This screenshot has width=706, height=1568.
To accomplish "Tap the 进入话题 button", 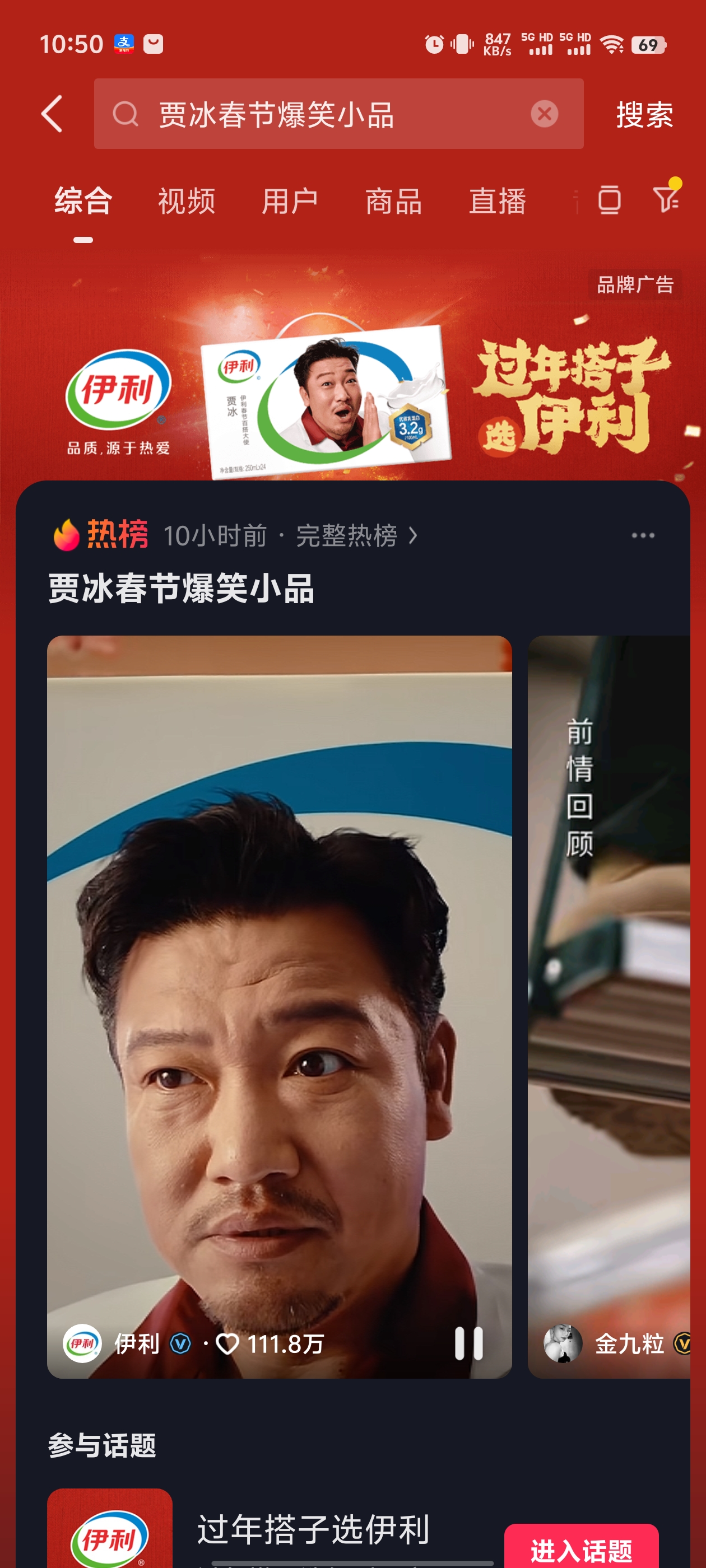I will point(581,1548).
